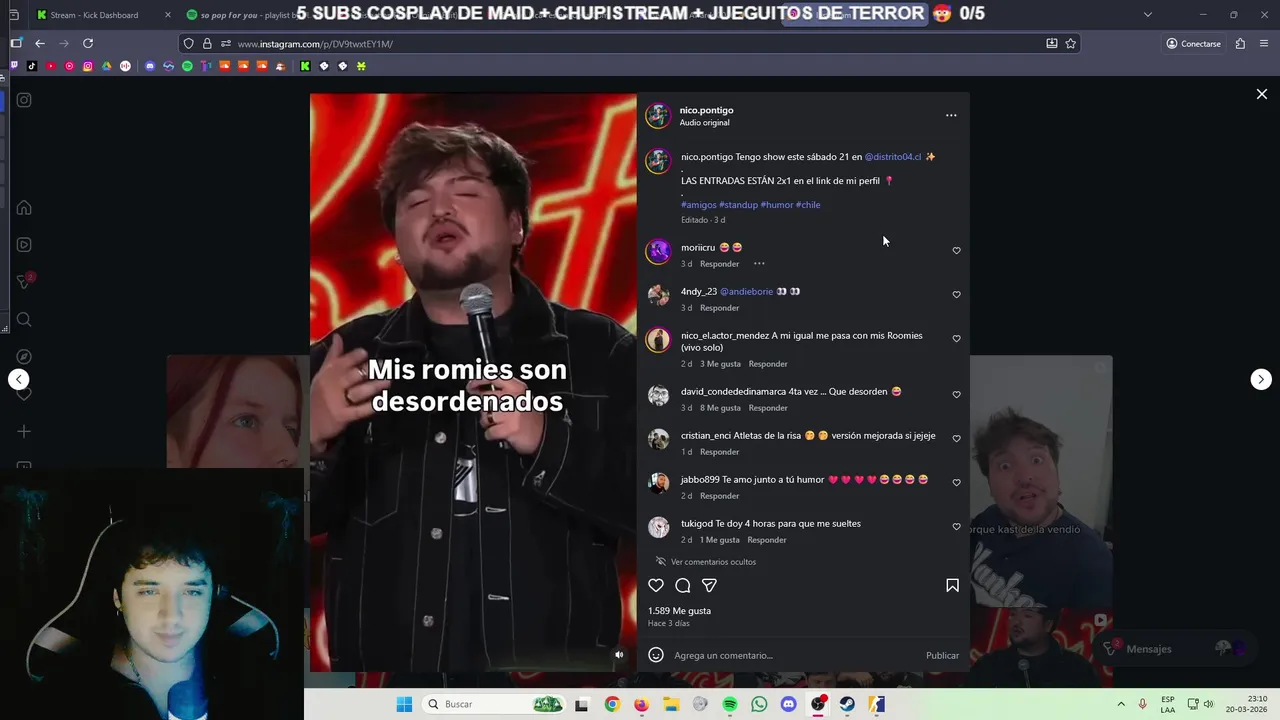Tap Publicar to post comment
The image size is (1280, 720).
(x=942, y=655)
